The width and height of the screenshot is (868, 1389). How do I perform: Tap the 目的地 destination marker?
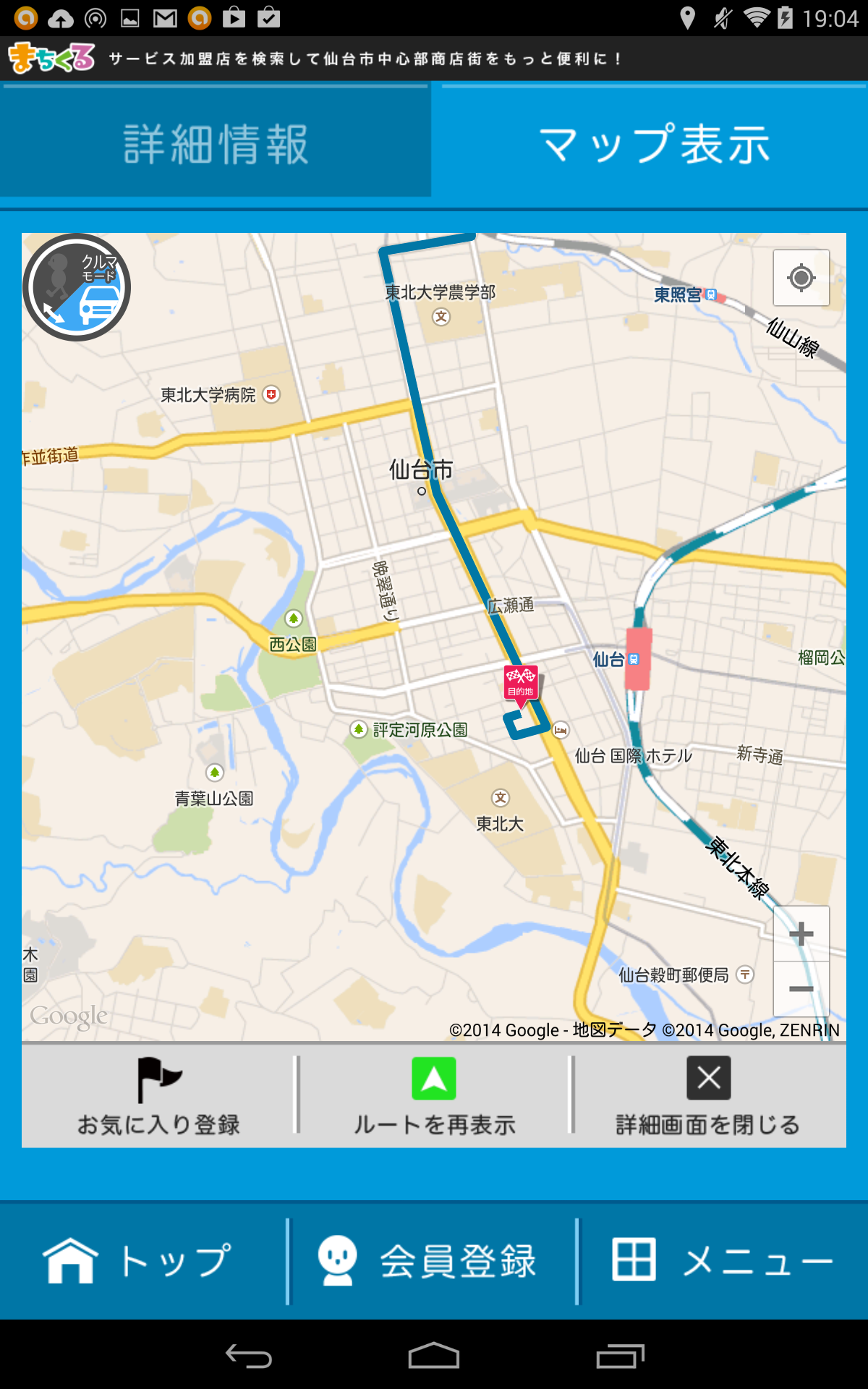[x=520, y=686]
